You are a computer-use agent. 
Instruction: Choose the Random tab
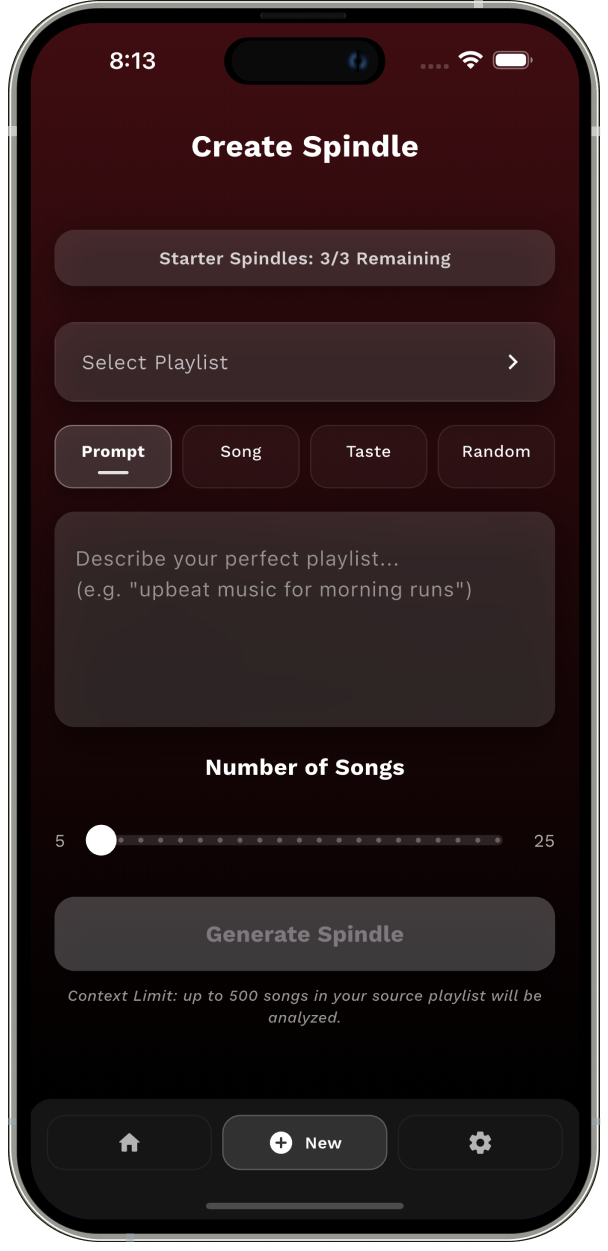pyautogui.click(x=496, y=456)
